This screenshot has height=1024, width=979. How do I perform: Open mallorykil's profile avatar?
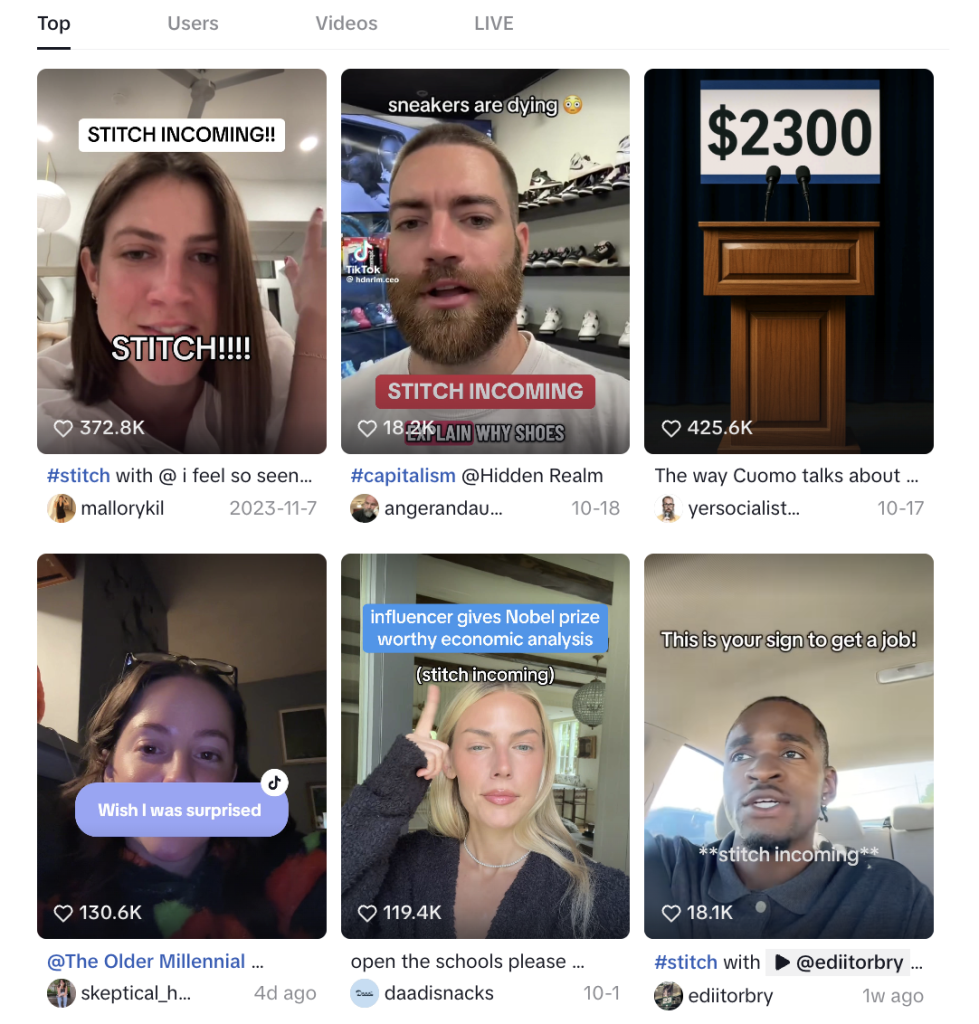pyautogui.click(x=62, y=508)
